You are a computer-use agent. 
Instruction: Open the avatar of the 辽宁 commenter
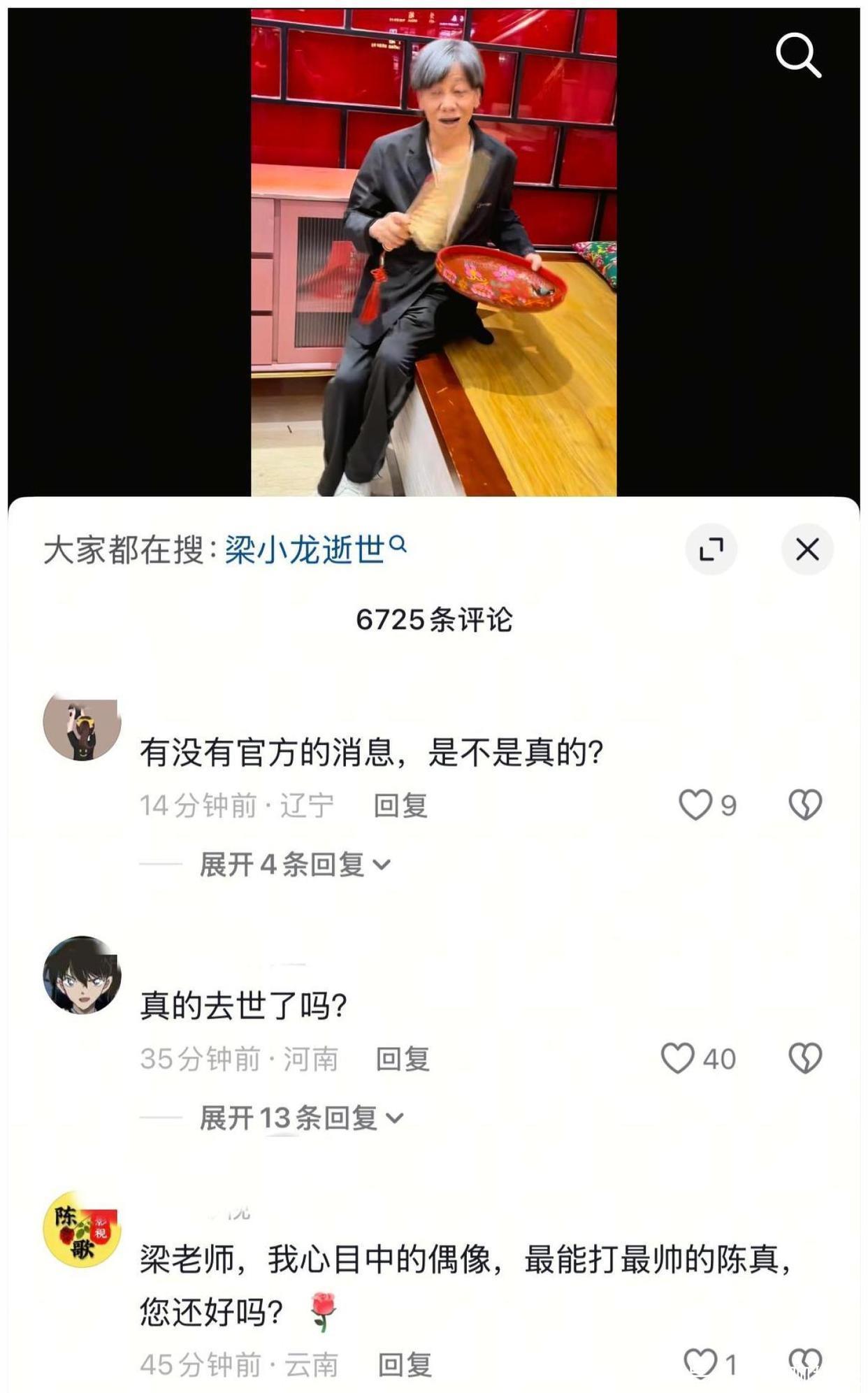click(82, 728)
